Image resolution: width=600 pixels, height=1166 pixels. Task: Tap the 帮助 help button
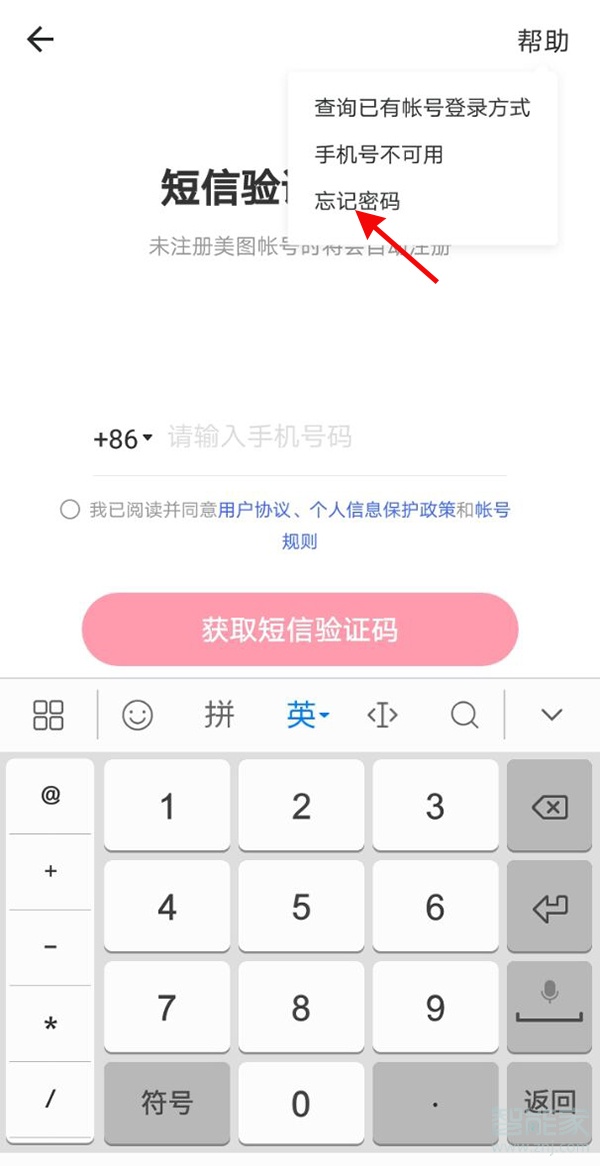point(542,41)
